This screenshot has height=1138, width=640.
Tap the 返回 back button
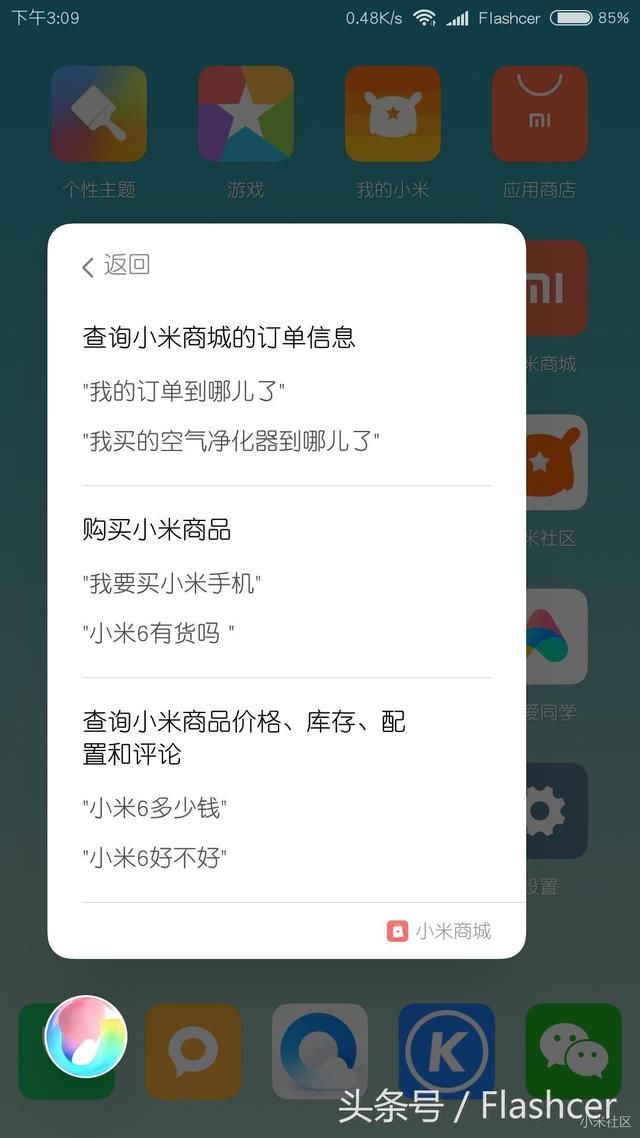point(116,266)
